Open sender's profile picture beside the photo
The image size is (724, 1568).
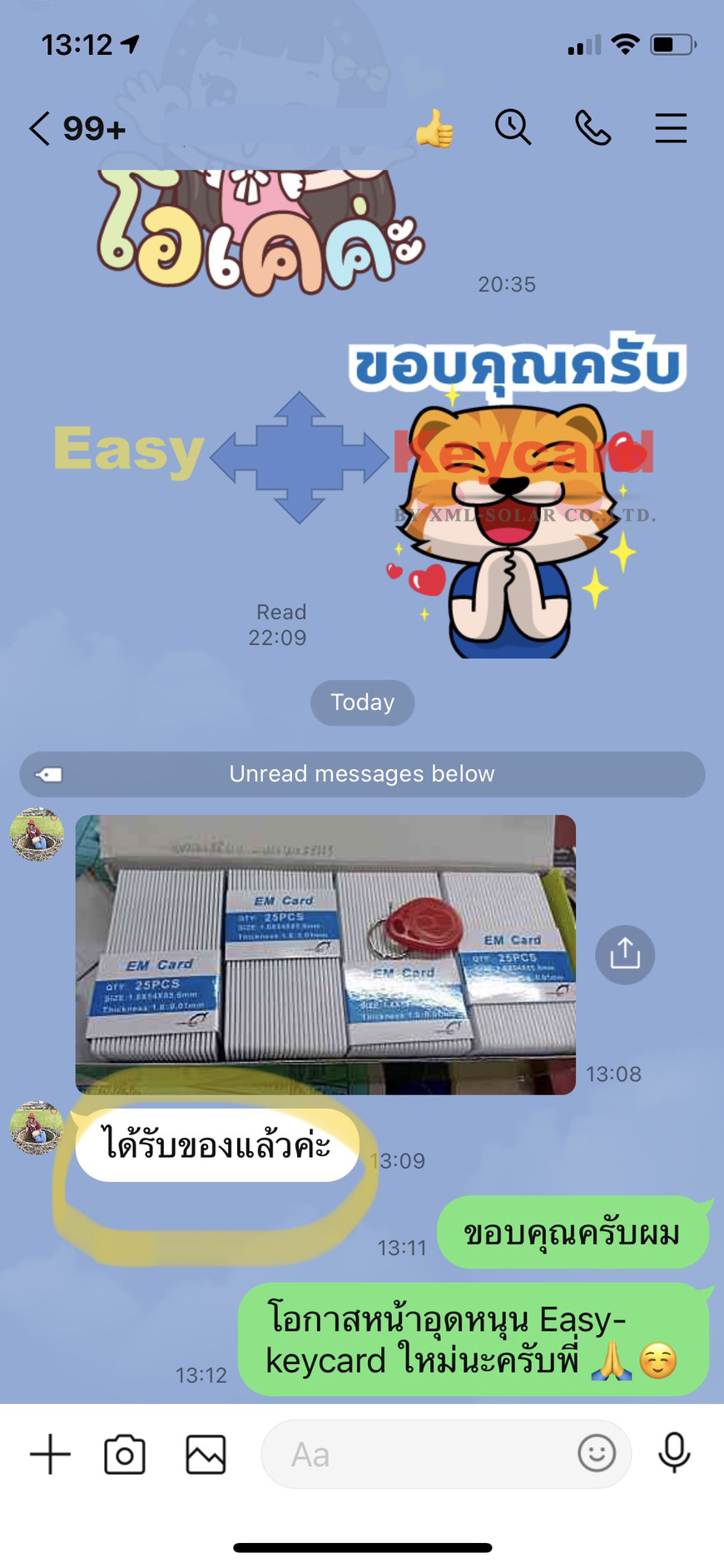37,834
